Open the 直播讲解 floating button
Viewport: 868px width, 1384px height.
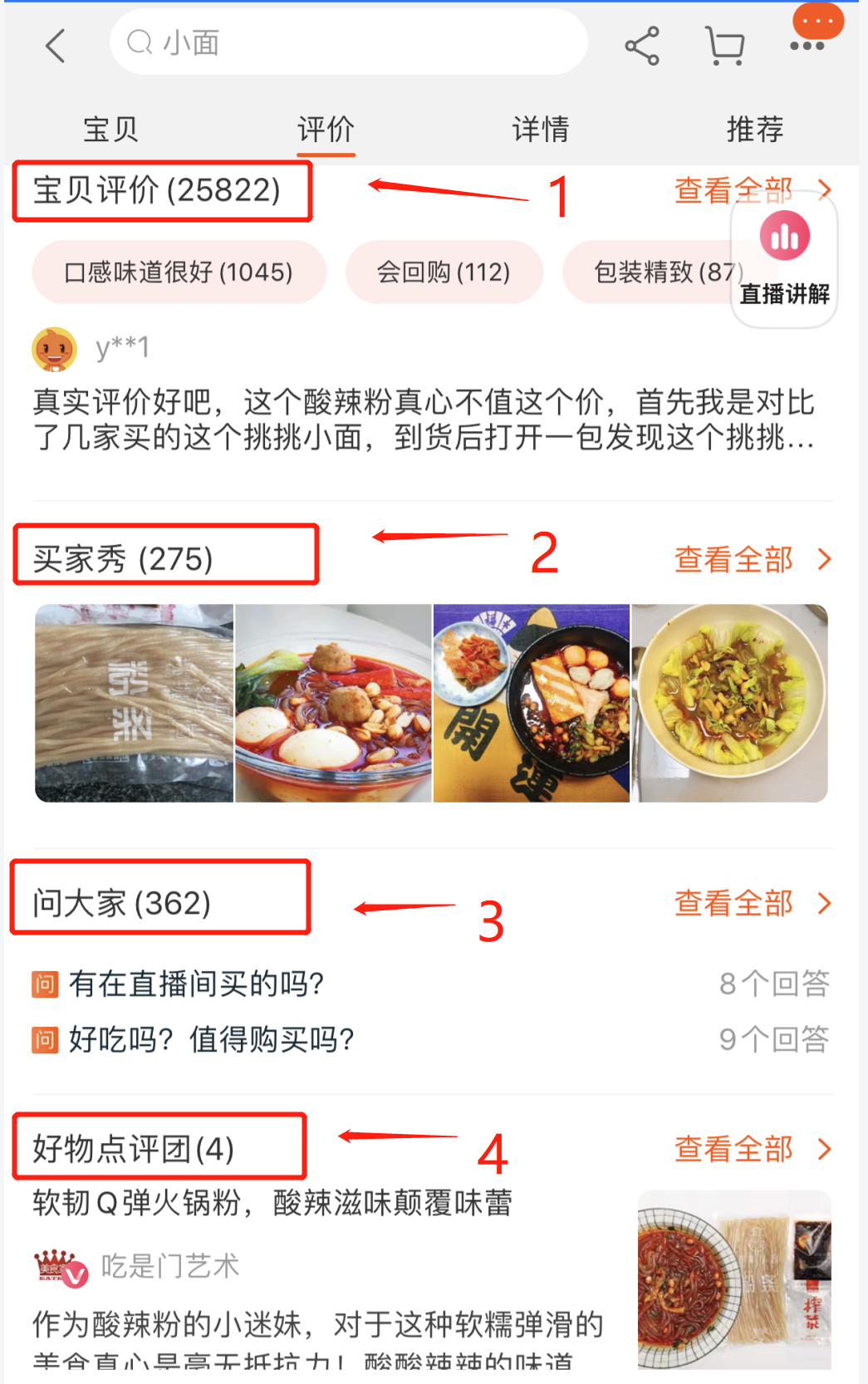click(x=784, y=259)
